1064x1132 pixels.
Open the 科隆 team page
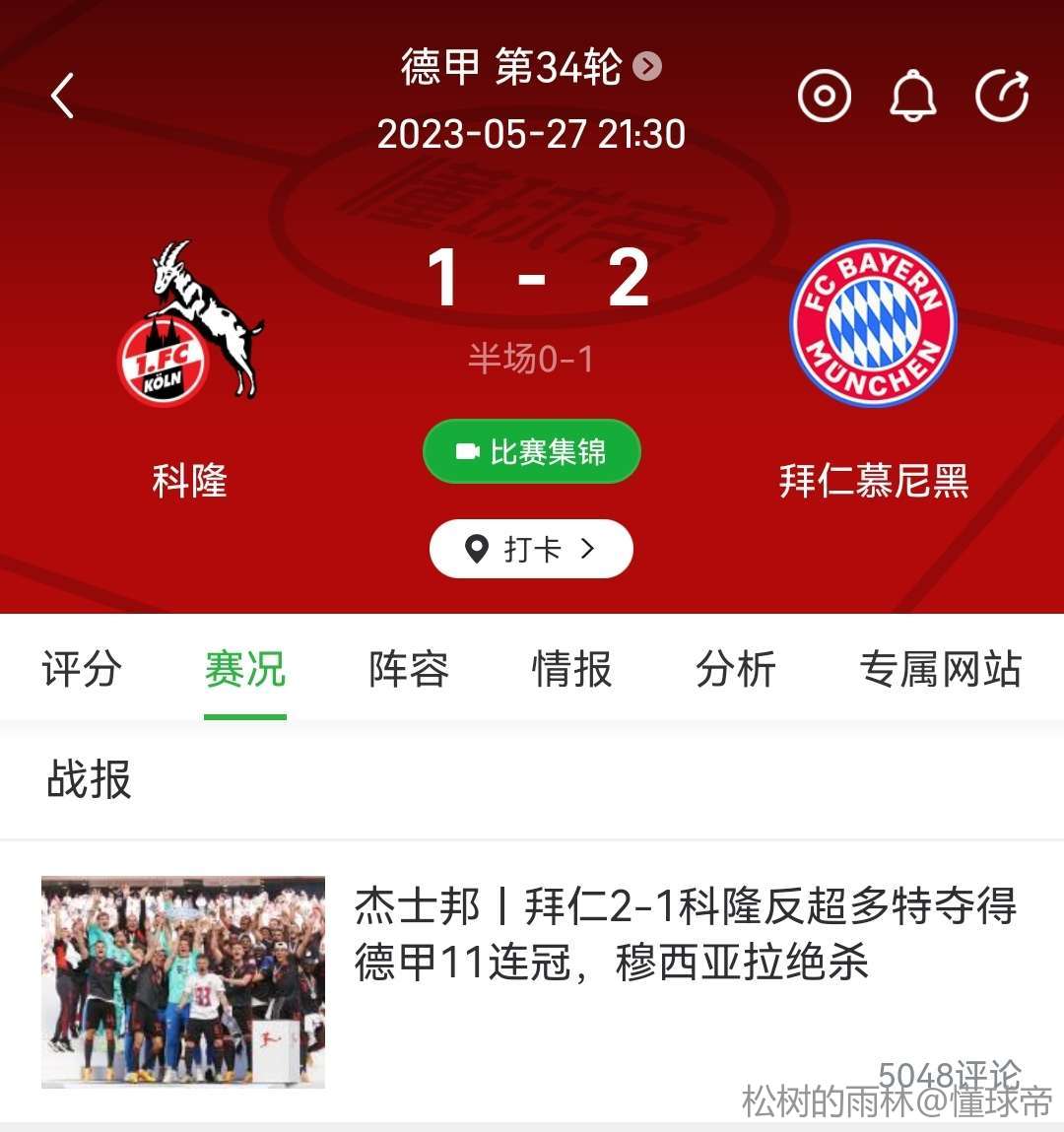coord(190,325)
